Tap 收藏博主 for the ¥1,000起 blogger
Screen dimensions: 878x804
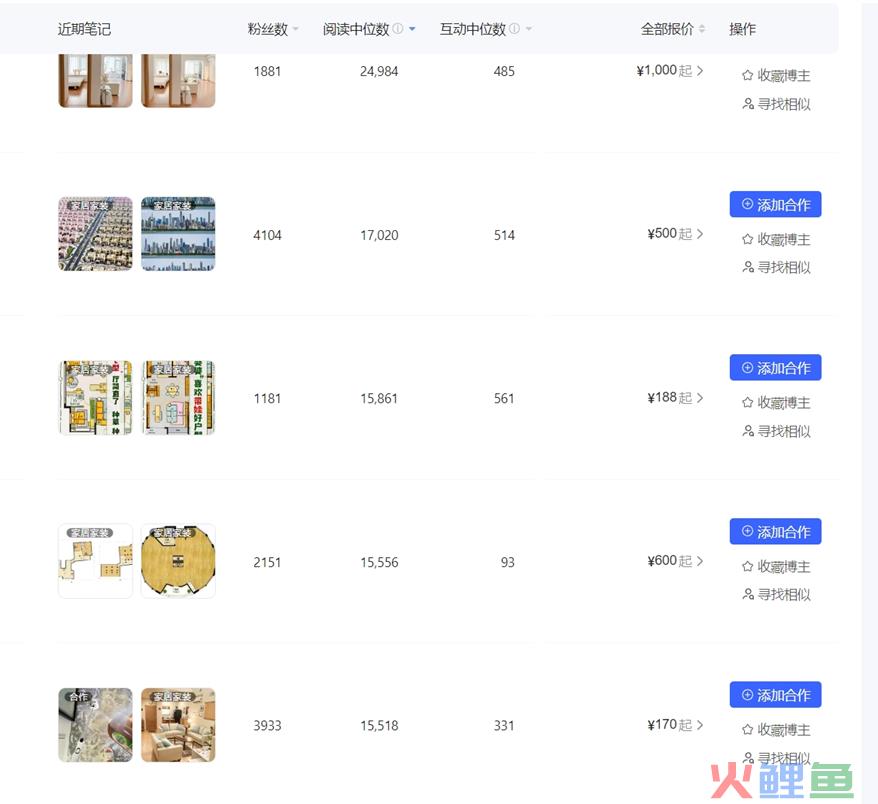[x=776, y=75]
